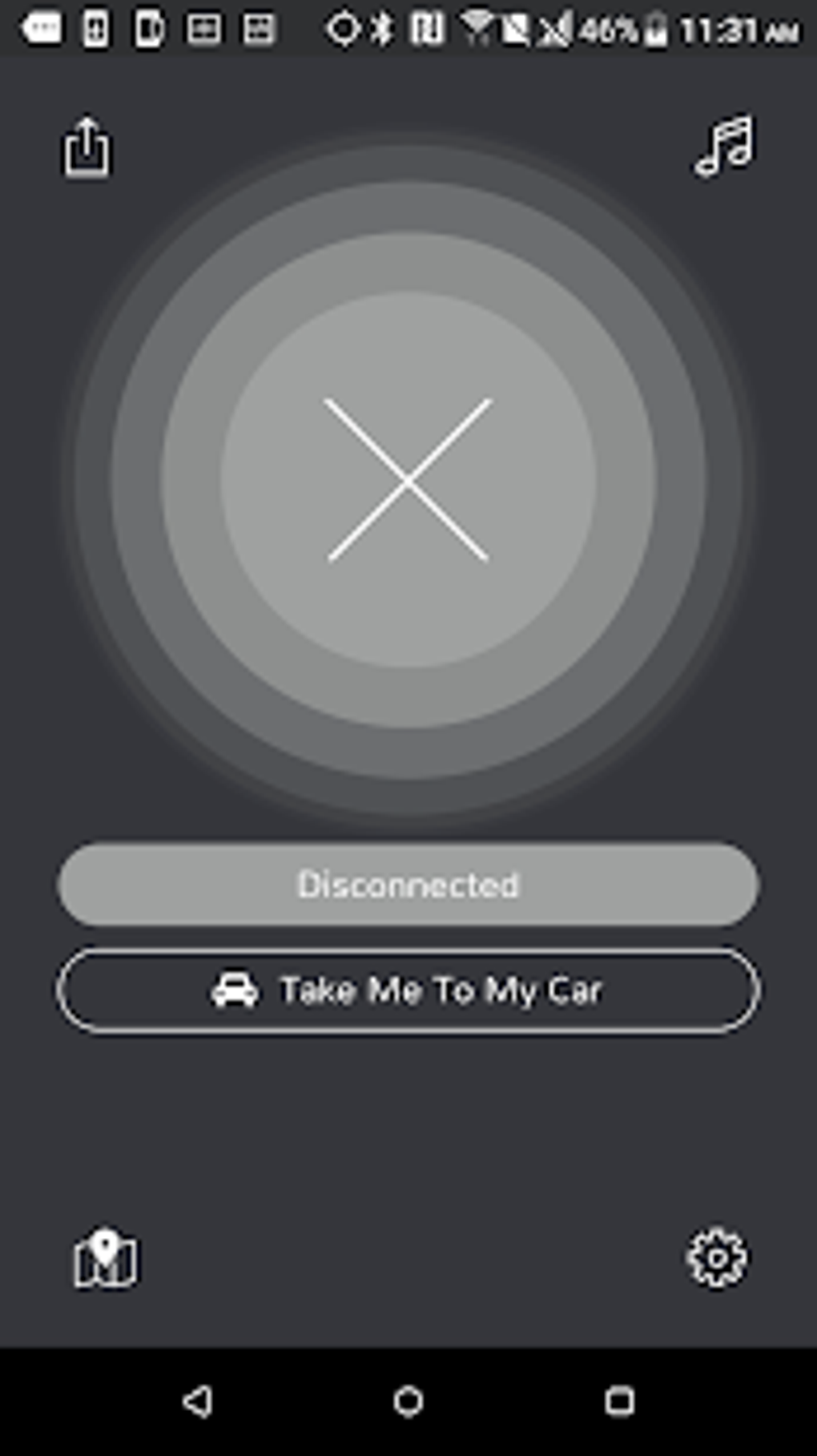
Task: Open the map location icon
Action: (105, 1257)
